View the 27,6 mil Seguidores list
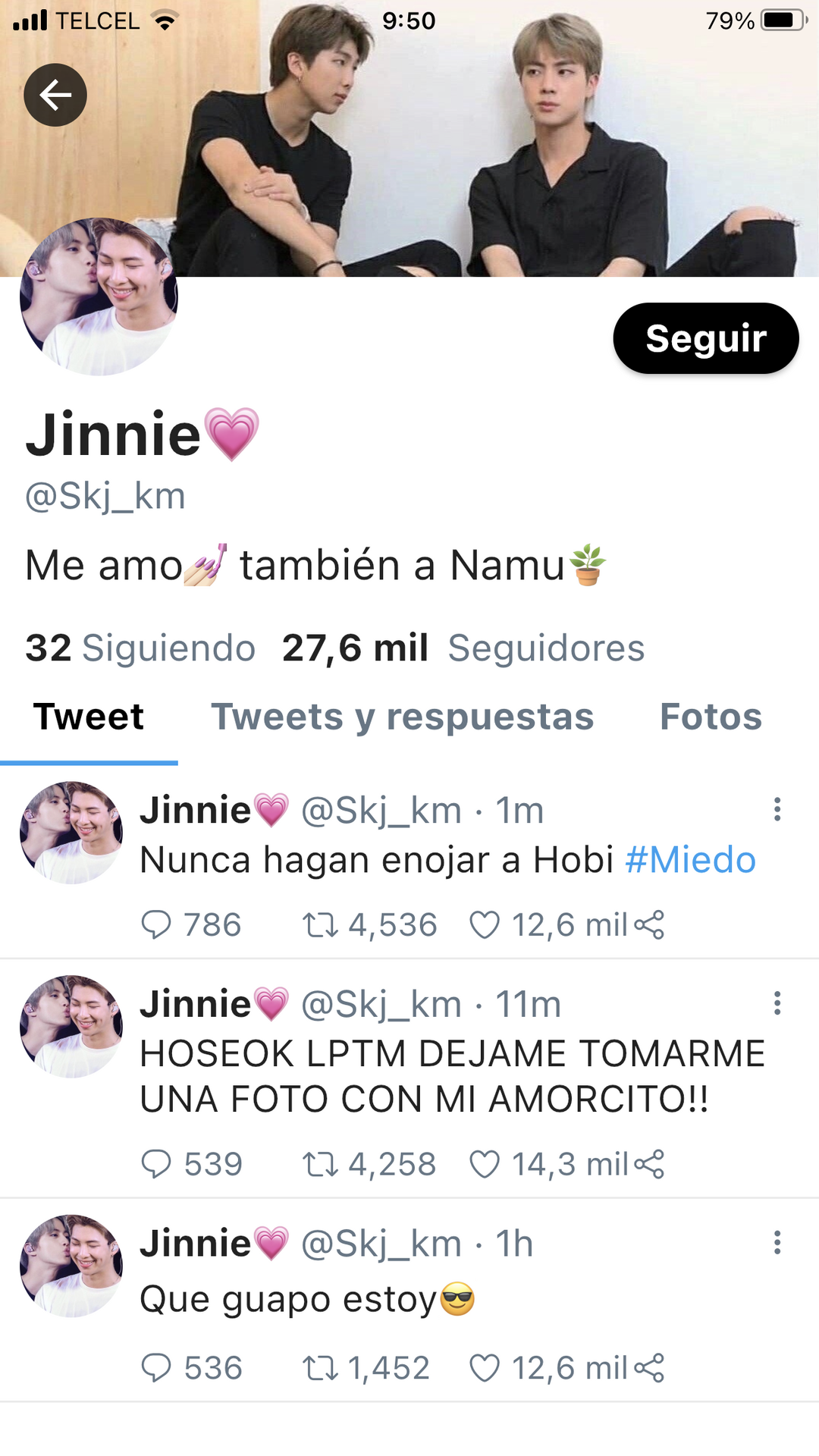This screenshot has height=1456, width=819. [463, 648]
